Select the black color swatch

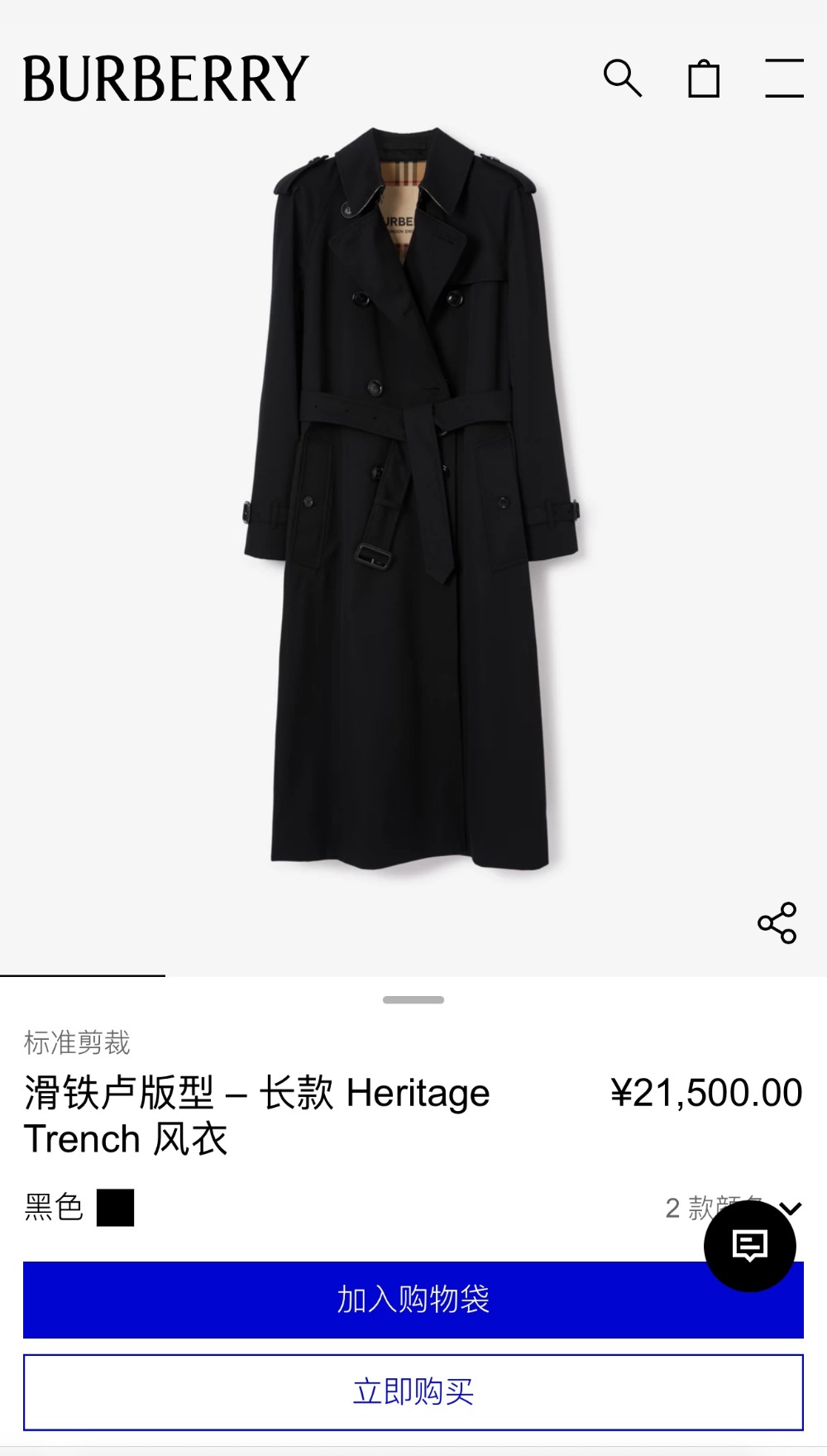(115, 1208)
